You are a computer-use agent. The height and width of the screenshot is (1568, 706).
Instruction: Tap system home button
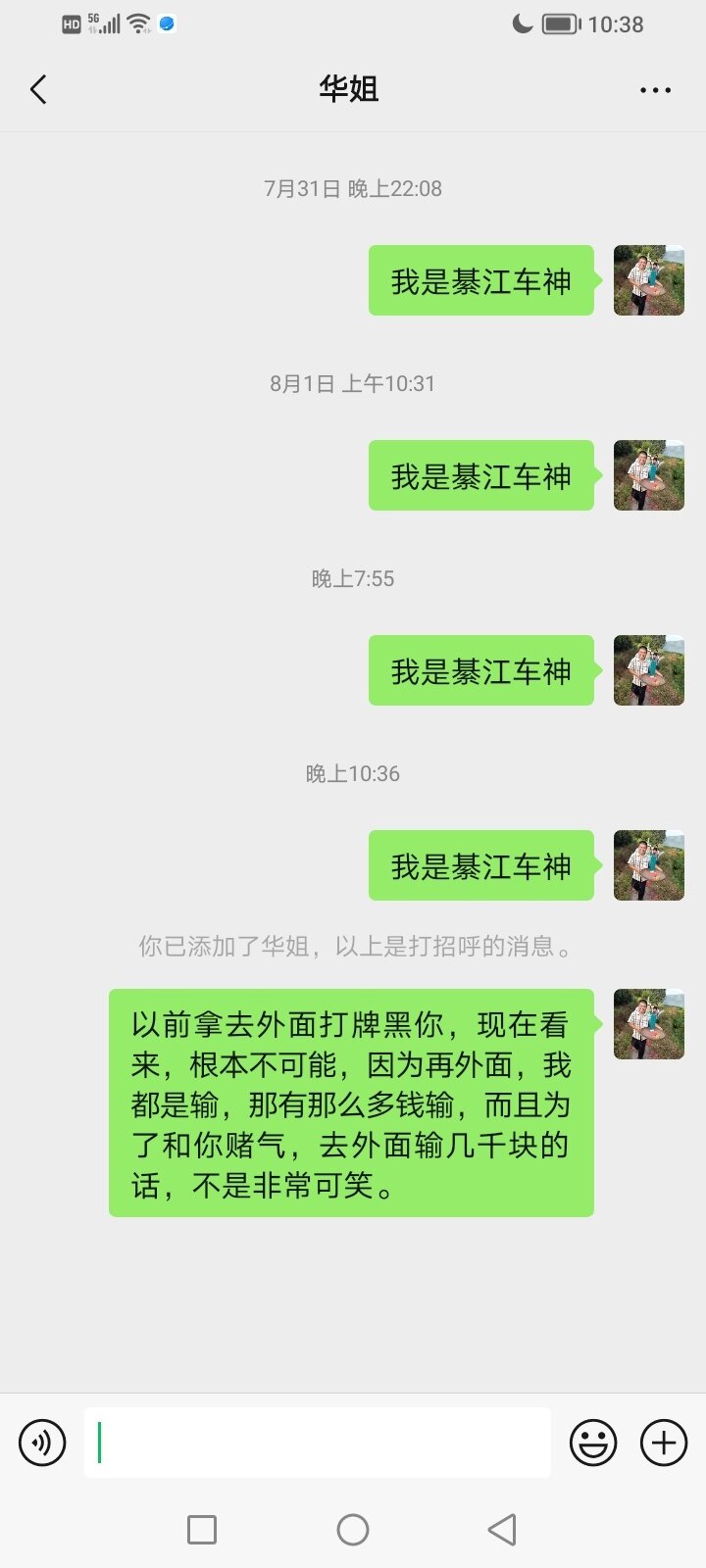click(x=353, y=1529)
